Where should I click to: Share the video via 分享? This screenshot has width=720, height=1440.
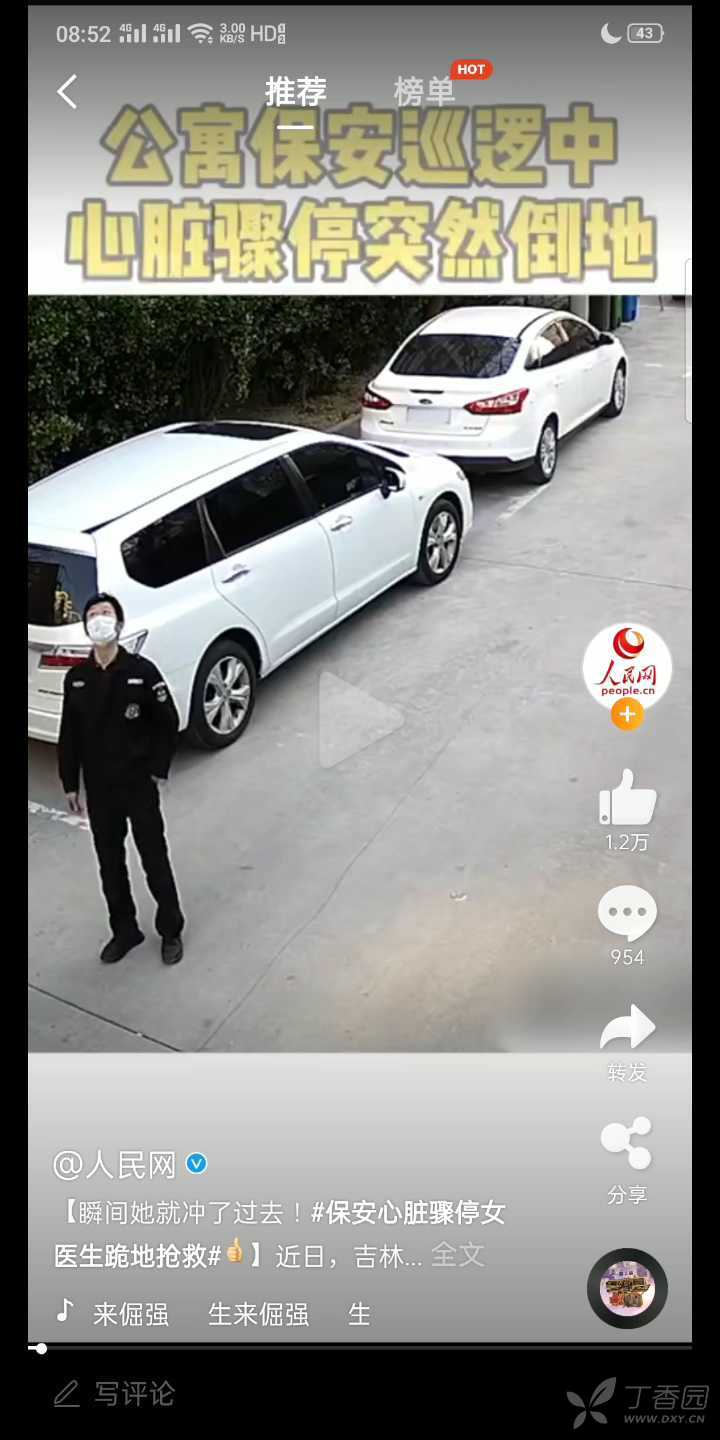(x=627, y=1145)
